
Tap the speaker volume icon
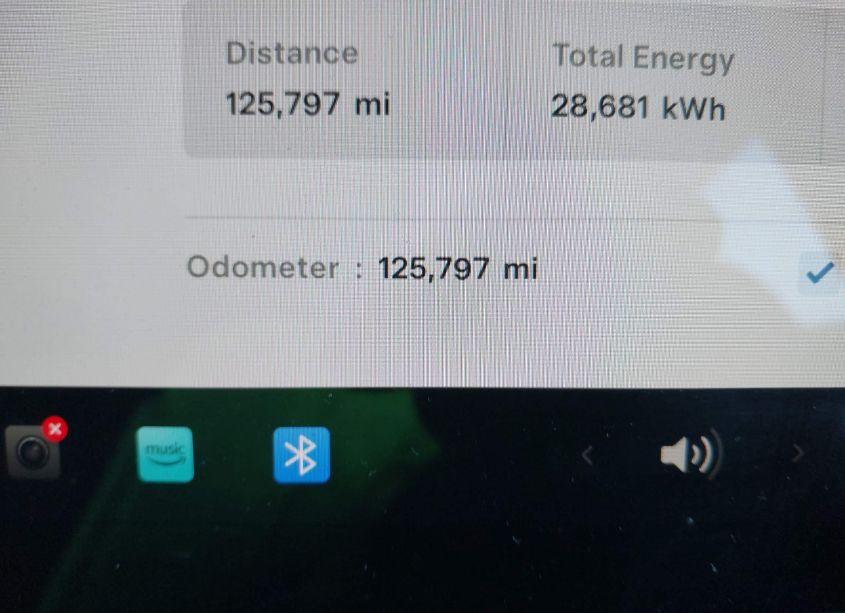coord(690,456)
